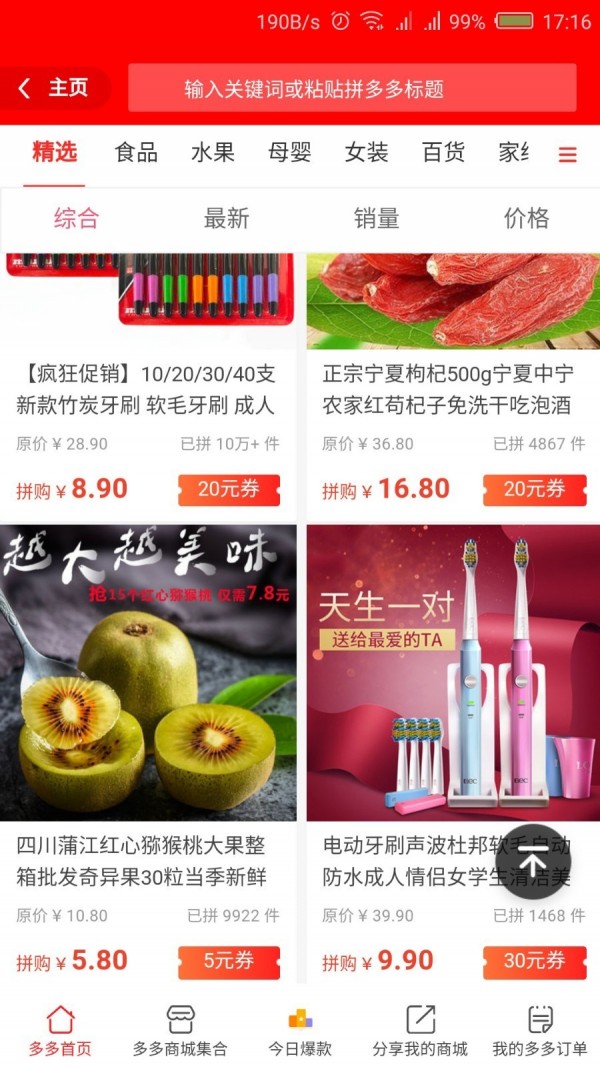Image resolution: width=600 pixels, height=1067 pixels.
Task: Open 我的多多订单 tab
Action: (x=540, y=1031)
